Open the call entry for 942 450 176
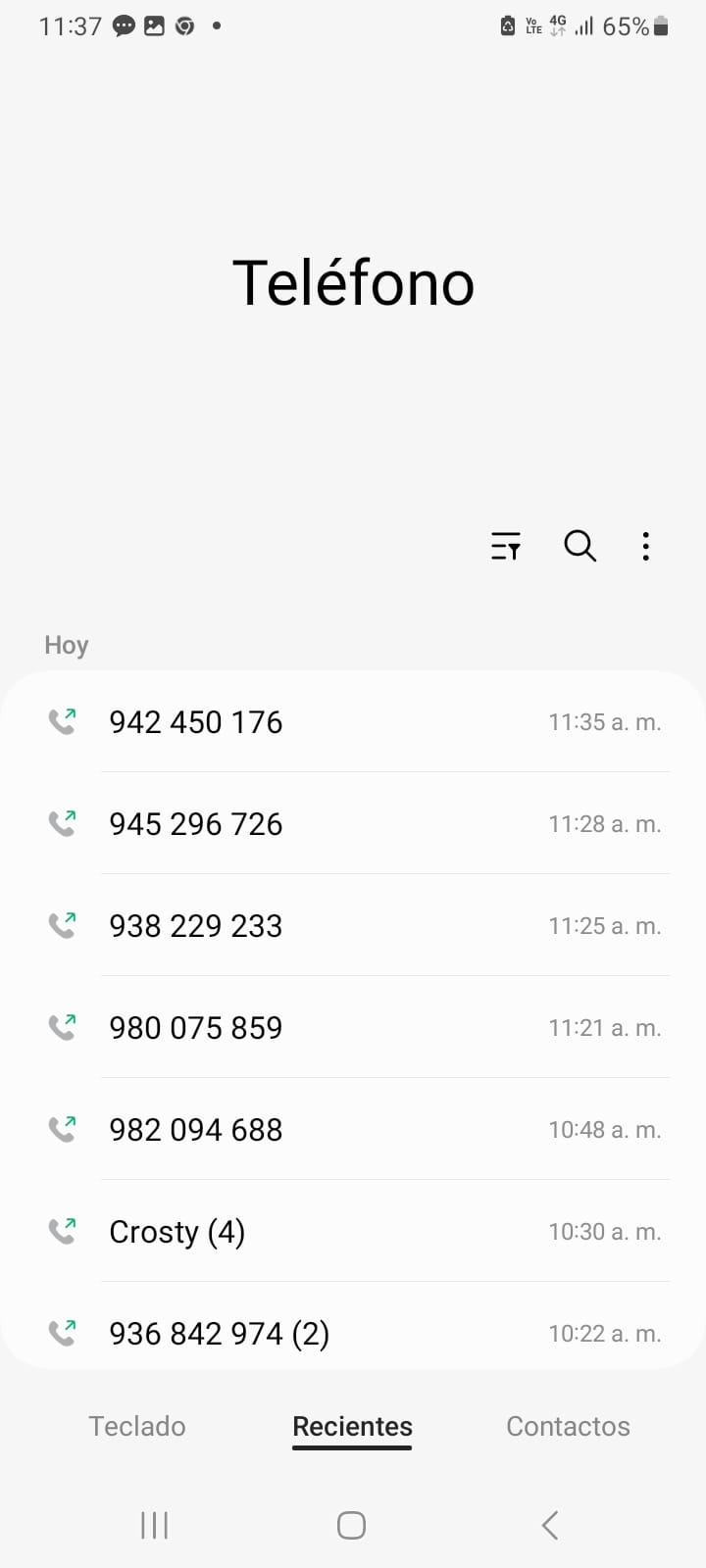The height and width of the screenshot is (1568, 706). (353, 722)
